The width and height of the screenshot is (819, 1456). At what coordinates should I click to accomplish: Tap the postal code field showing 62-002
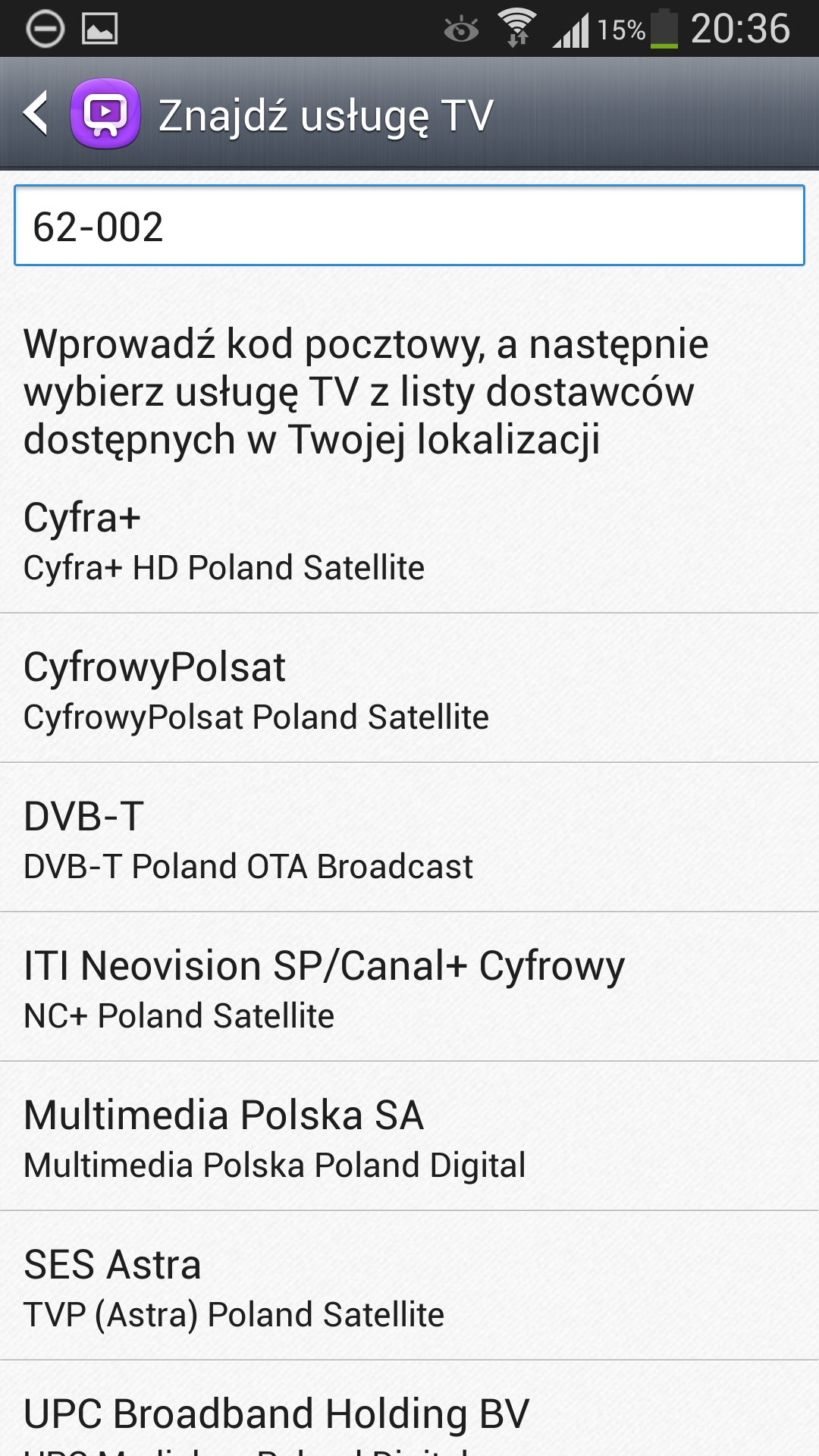[409, 226]
